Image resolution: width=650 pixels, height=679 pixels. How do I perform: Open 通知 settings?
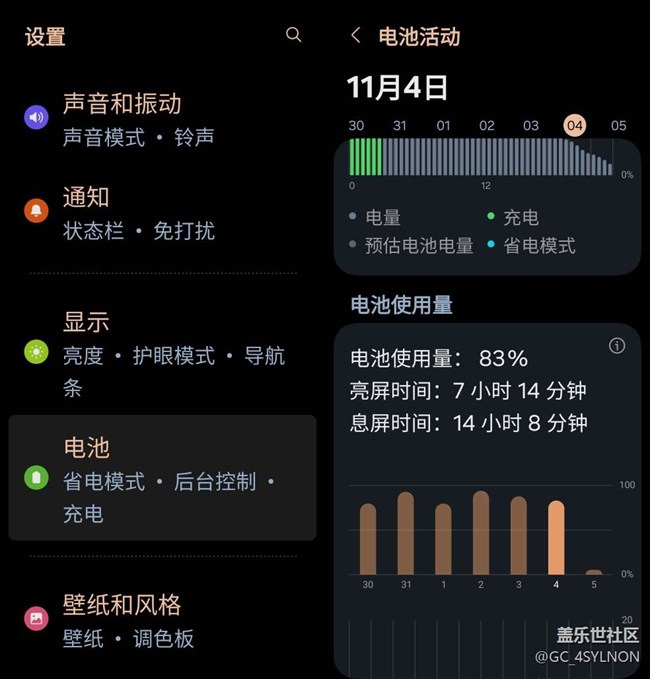tap(160, 212)
